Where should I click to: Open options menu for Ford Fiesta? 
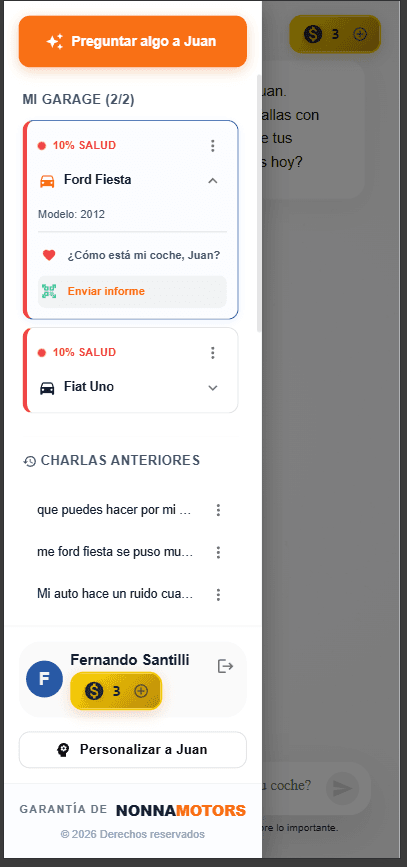click(x=213, y=146)
